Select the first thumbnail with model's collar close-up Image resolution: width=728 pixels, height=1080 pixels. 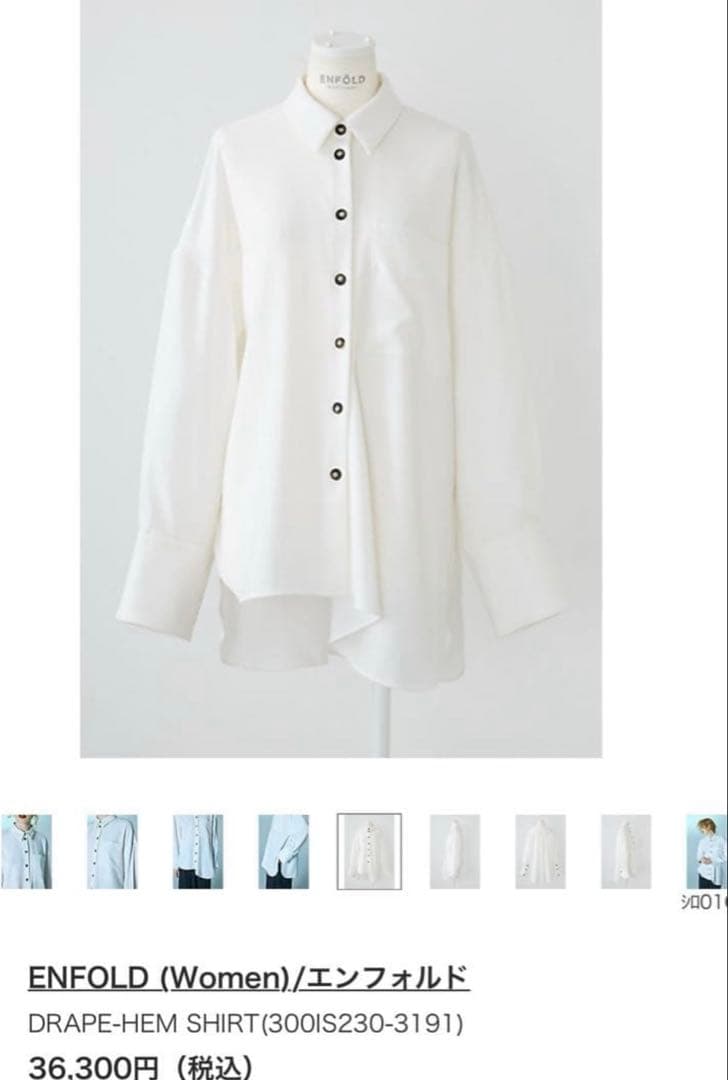pyautogui.click(x=25, y=851)
